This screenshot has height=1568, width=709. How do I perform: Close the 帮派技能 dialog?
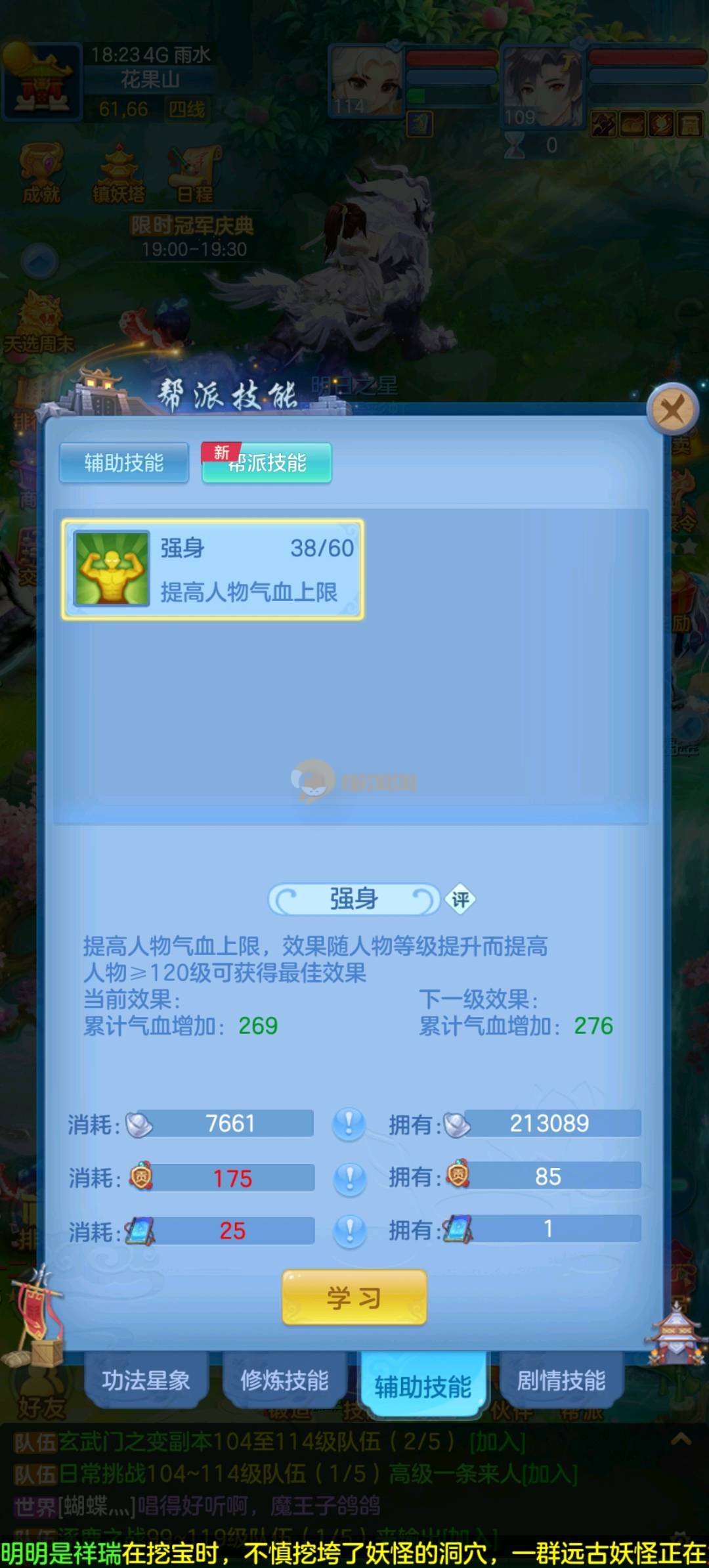pyautogui.click(x=672, y=411)
